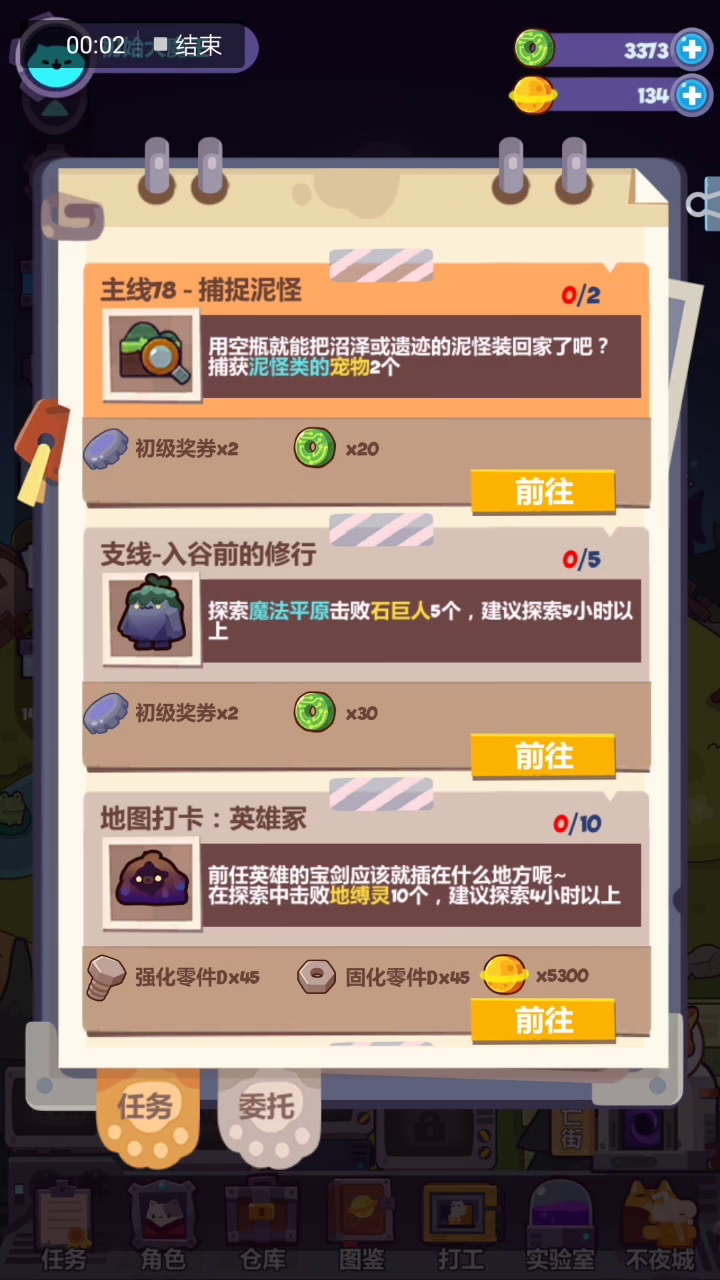Image resolution: width=720 pixels, height=1280 pixels.
Task: Add more green donut currency
Action: 691,49
